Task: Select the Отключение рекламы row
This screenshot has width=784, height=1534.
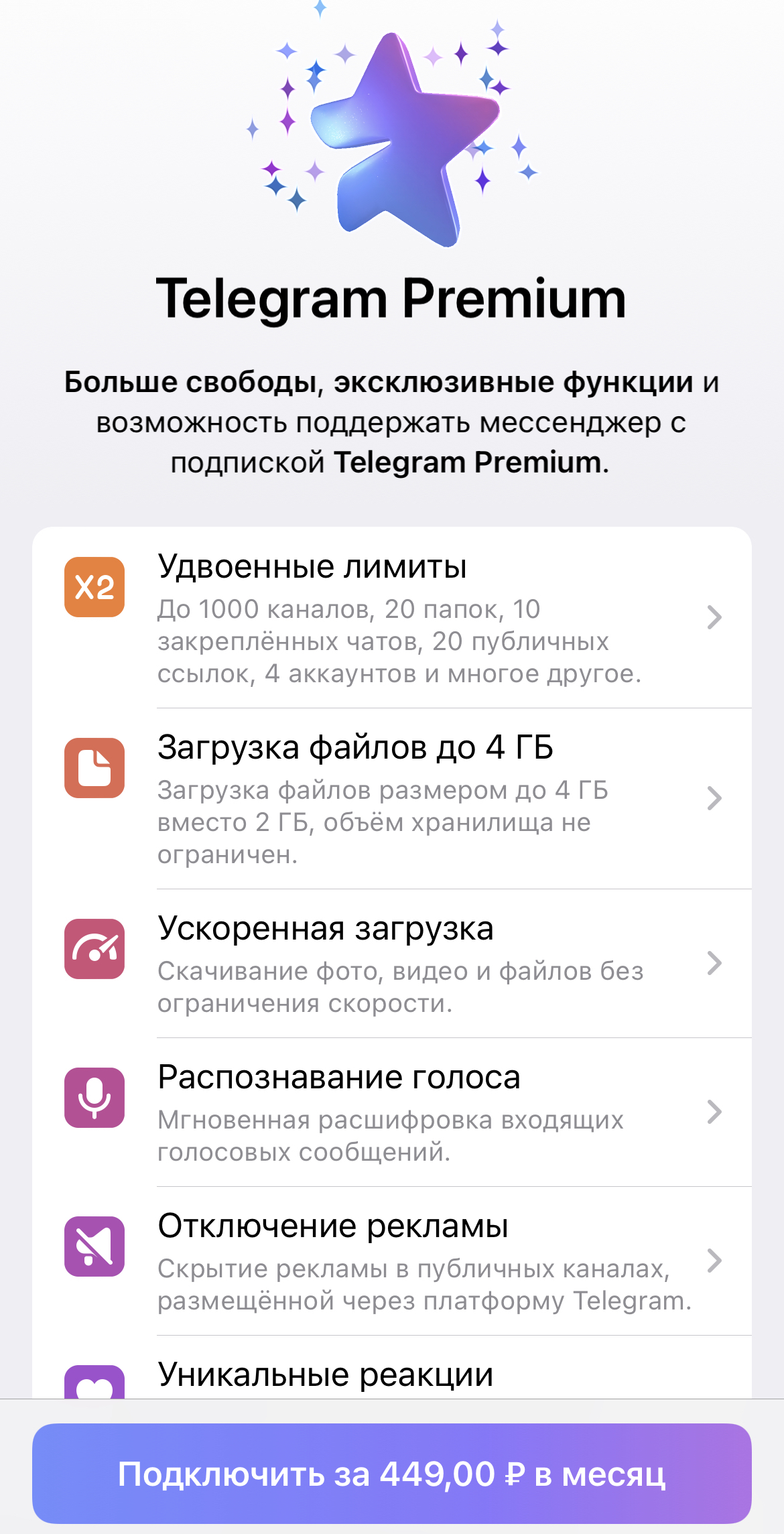Action: click(x=391, y=1261)
